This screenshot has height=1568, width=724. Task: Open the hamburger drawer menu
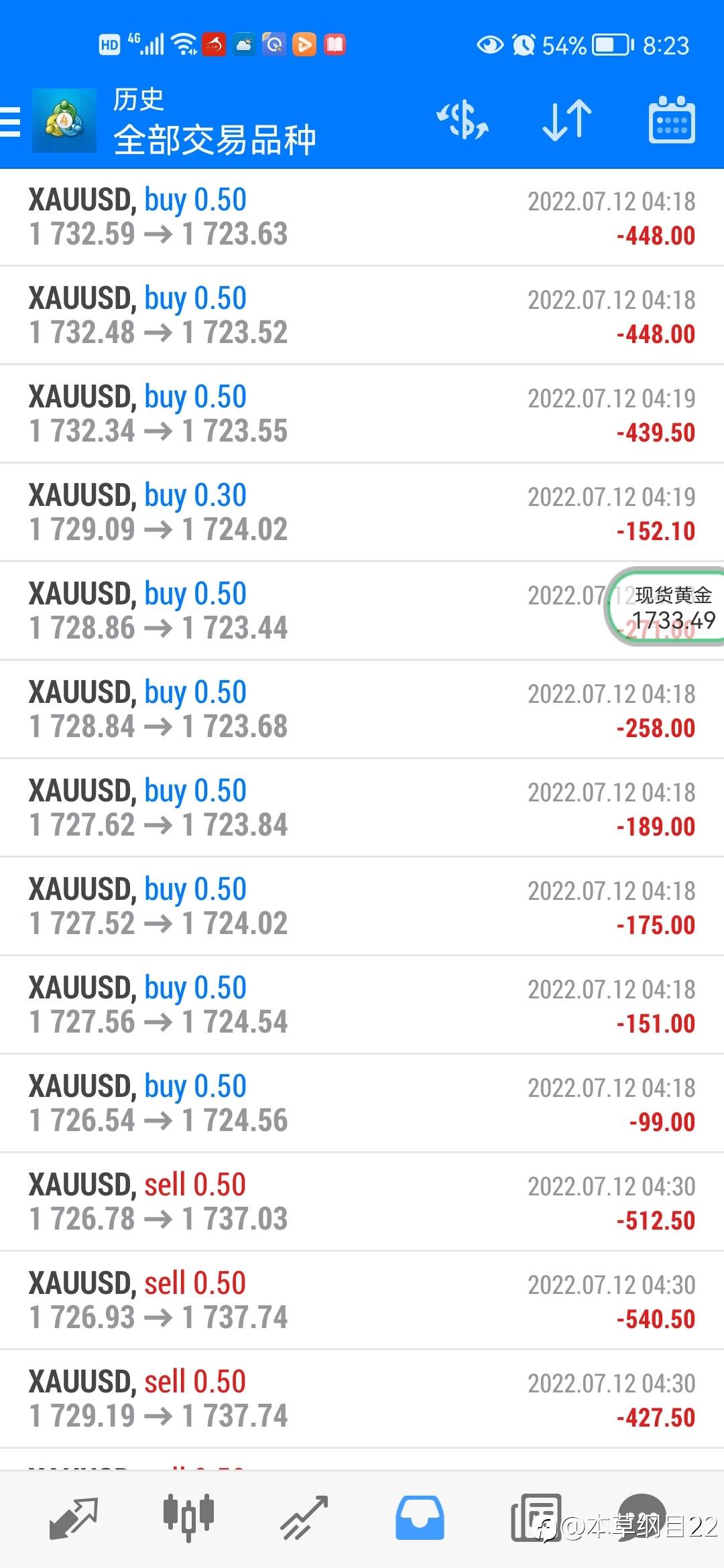(11, 122)
